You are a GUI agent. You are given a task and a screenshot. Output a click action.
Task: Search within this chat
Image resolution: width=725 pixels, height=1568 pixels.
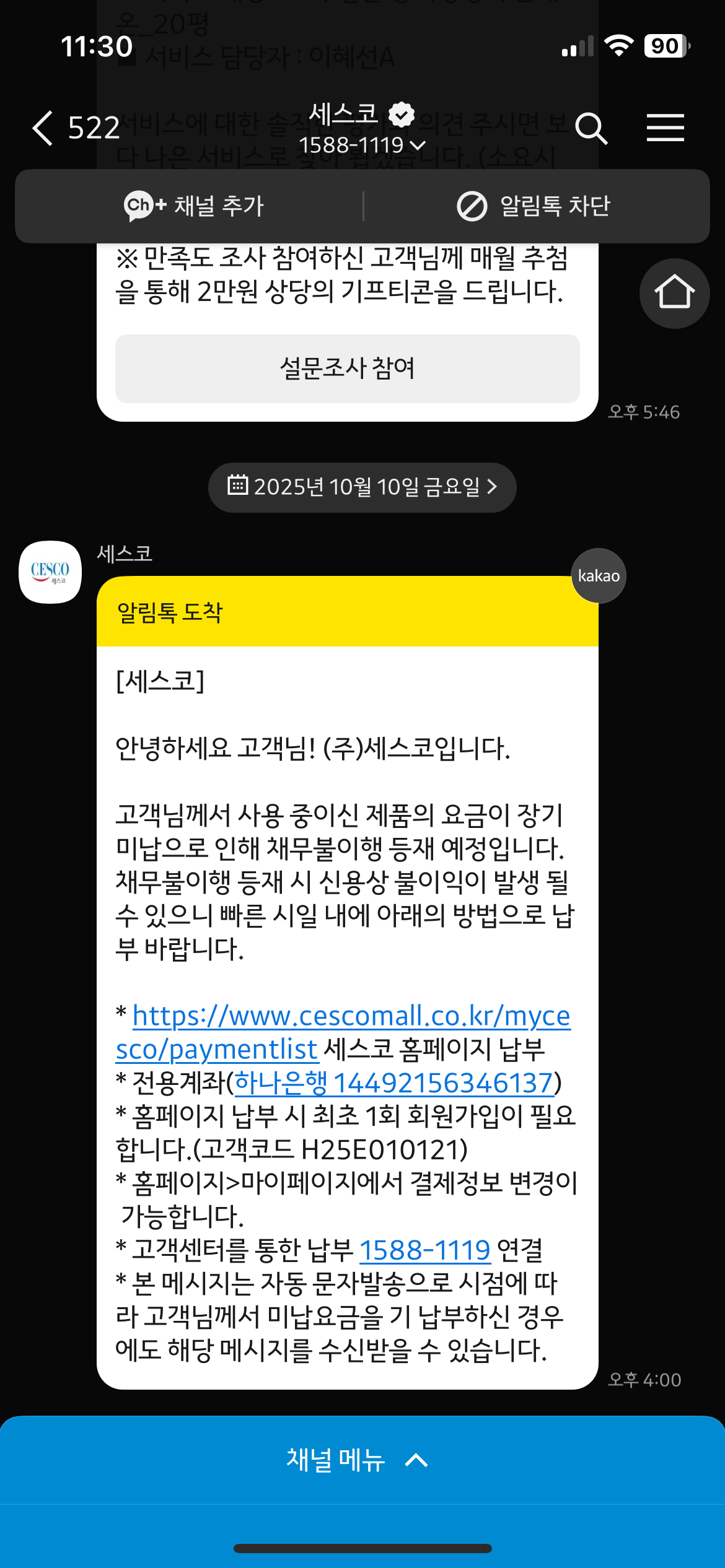tap(591, 128)
